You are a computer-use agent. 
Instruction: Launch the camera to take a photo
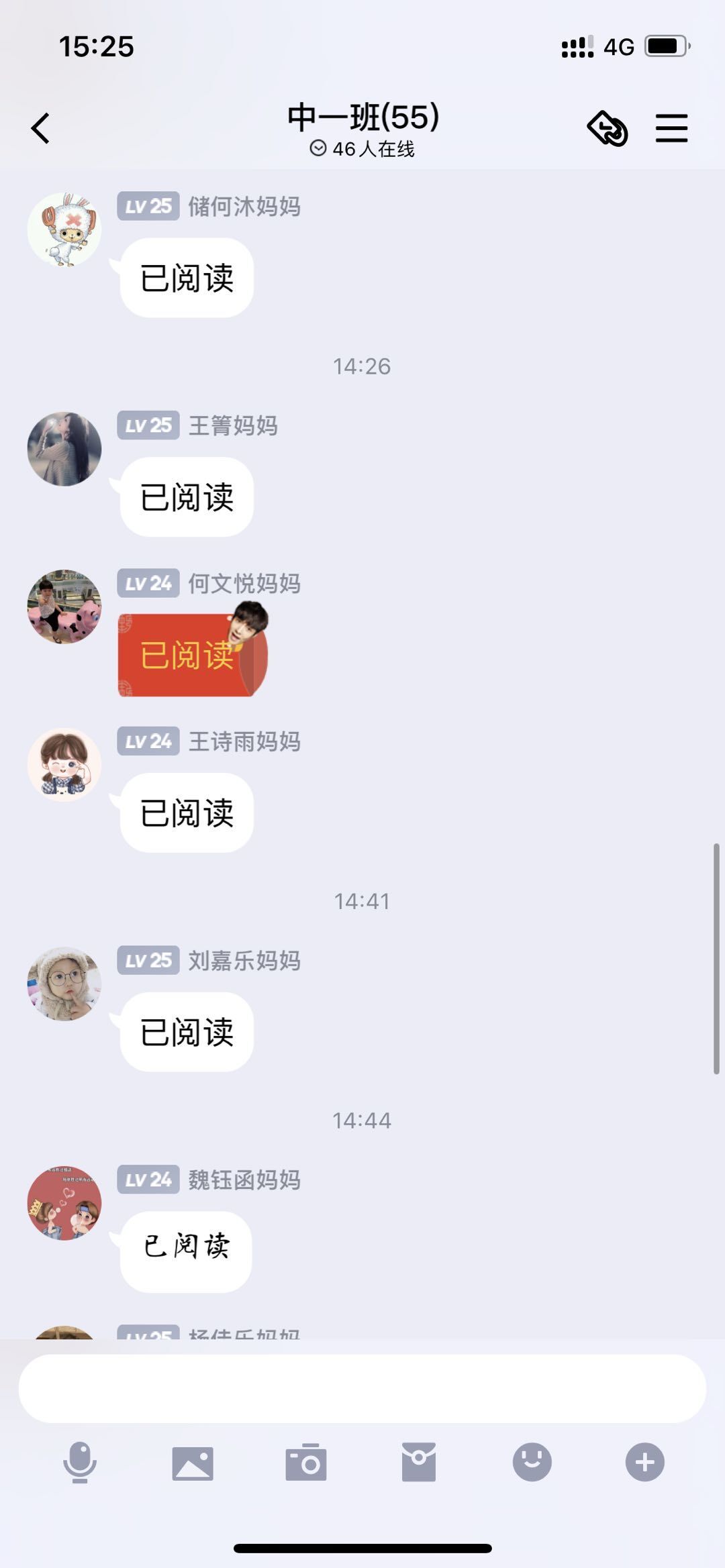(x=306, y=1461)
